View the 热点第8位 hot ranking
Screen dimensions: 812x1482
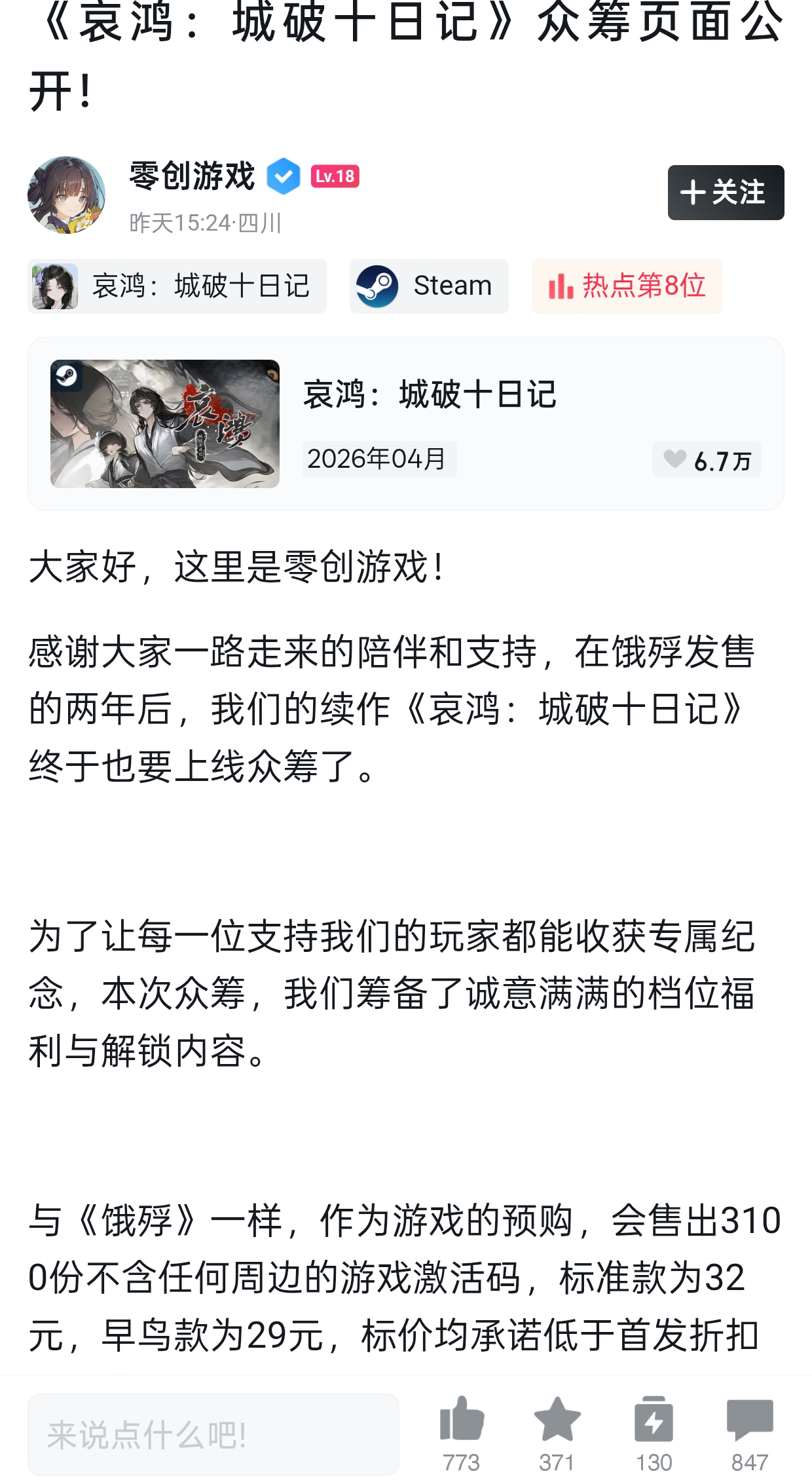(627, 286)
